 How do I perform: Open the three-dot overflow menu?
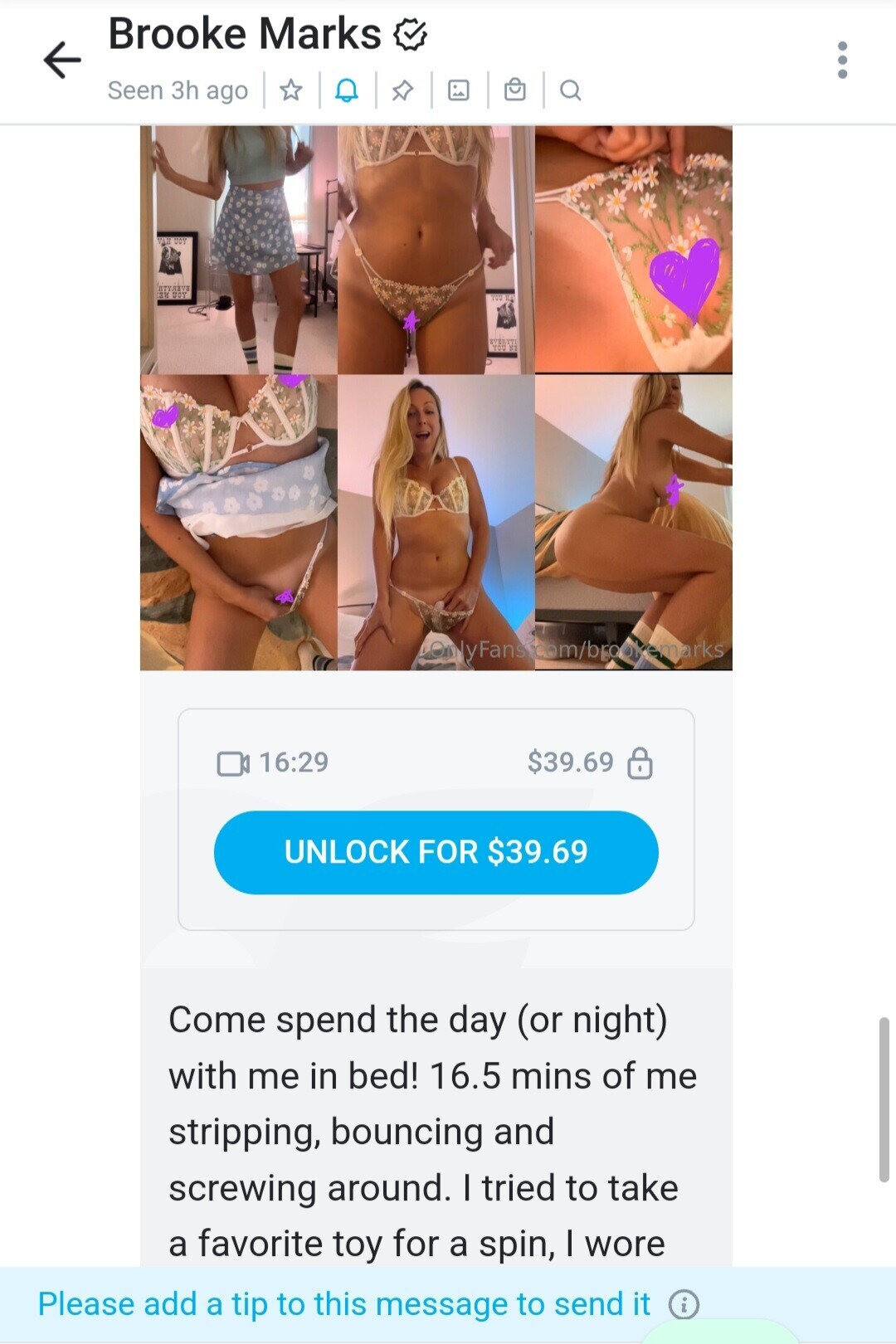click(x=842, y=61)
